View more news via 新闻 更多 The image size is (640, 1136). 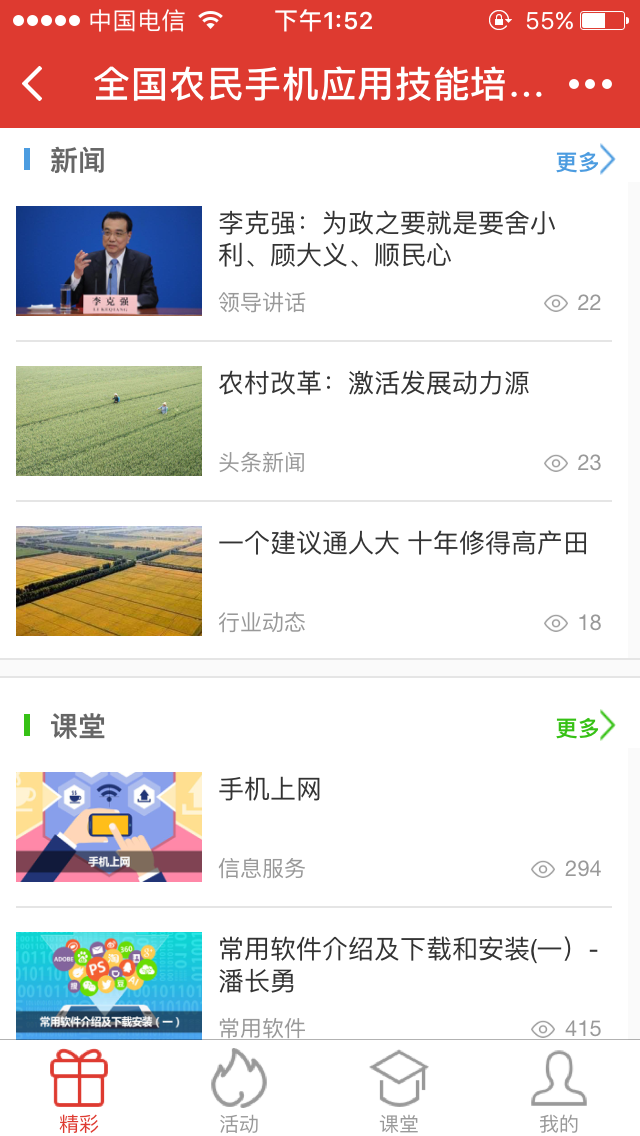(x=585, y=161)
